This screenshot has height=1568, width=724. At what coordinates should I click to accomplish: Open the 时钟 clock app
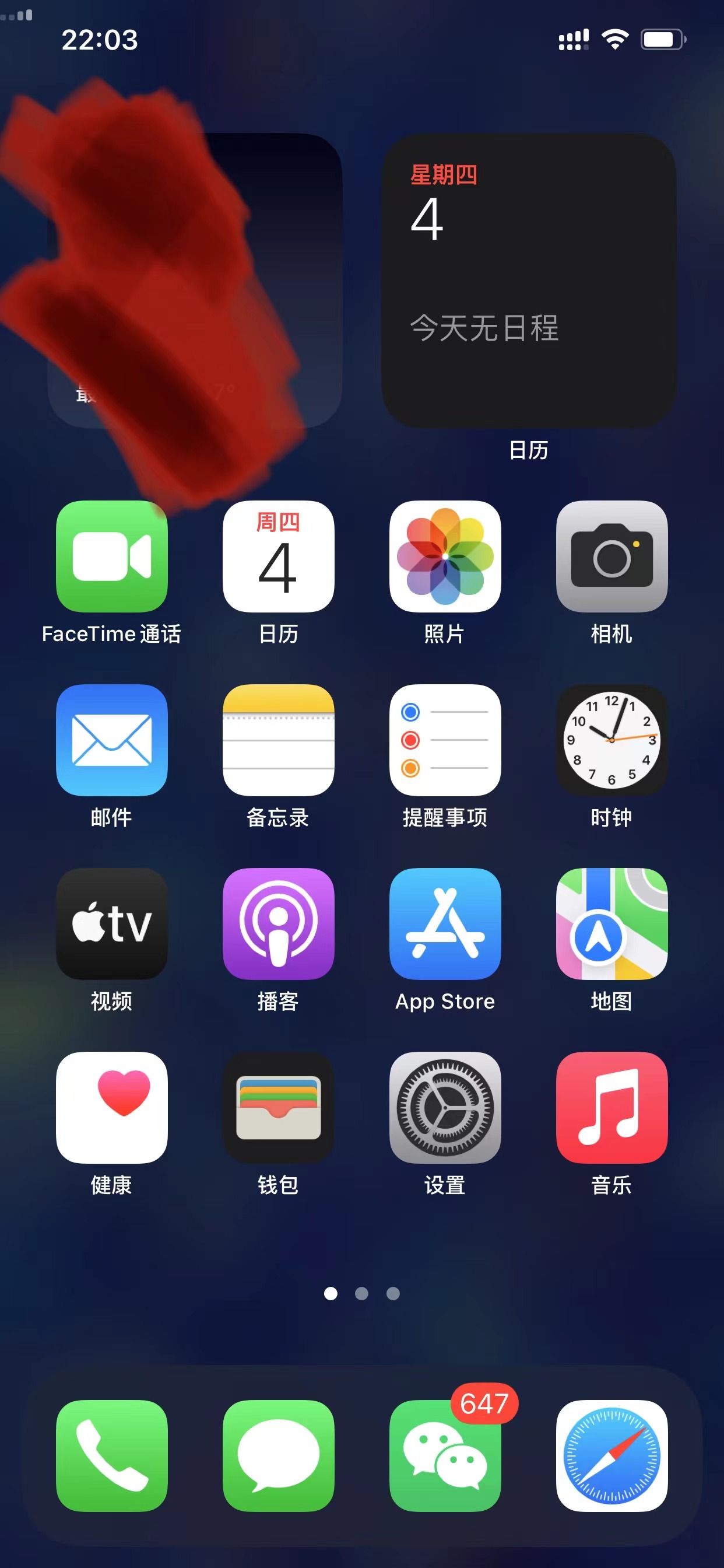(611, 740)
